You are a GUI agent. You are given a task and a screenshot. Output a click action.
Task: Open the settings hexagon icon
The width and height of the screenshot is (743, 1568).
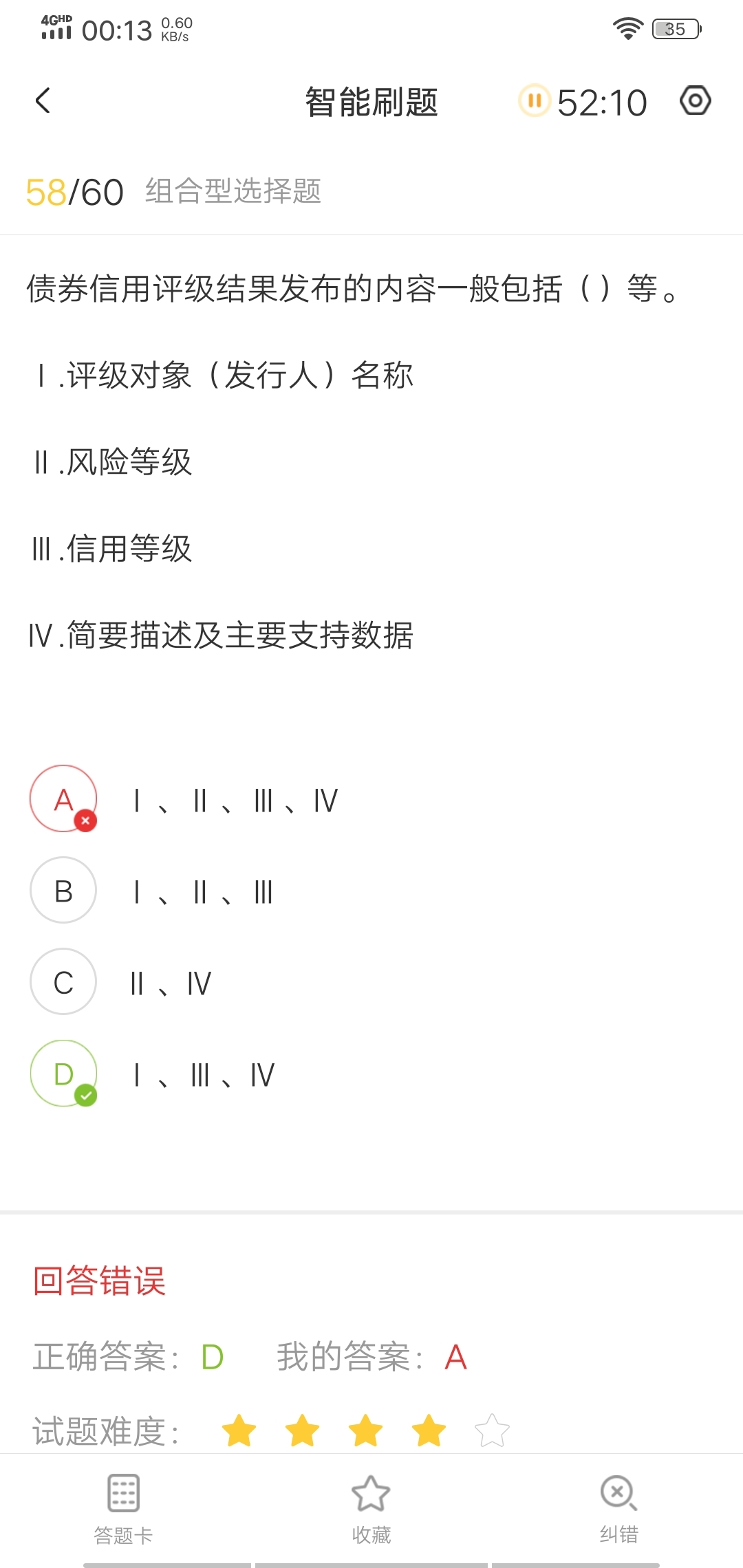click(x=695, y=101)
